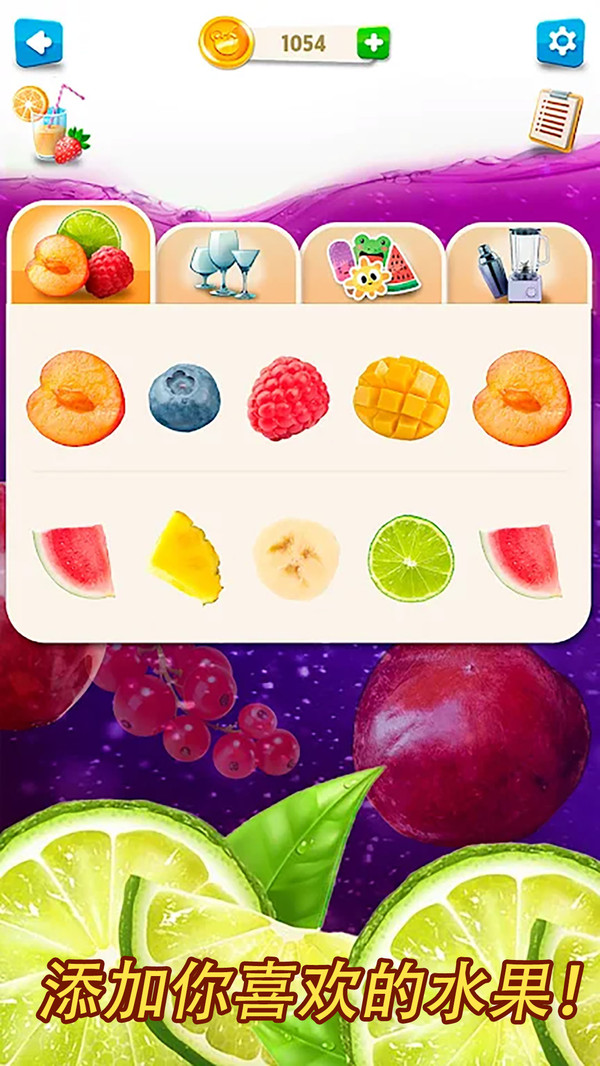Image resolution: width=600 pixels, height=1066 pixels.
Task: Choose the lime slice
Action: click(x=410, y=557)
